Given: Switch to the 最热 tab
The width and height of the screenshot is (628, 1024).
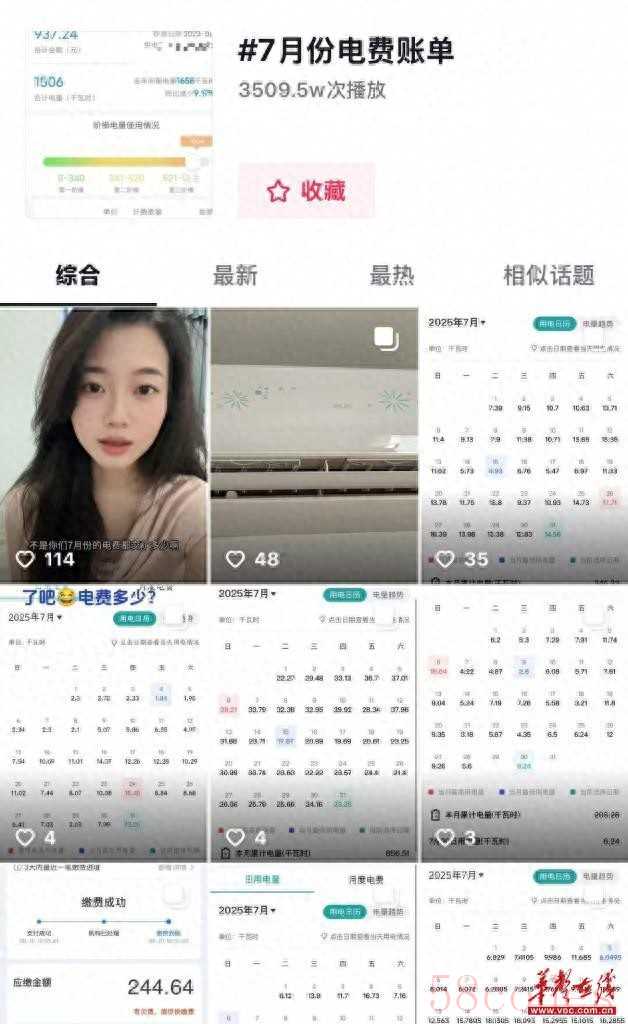Looking at the screenshot, I should [392, 276].
